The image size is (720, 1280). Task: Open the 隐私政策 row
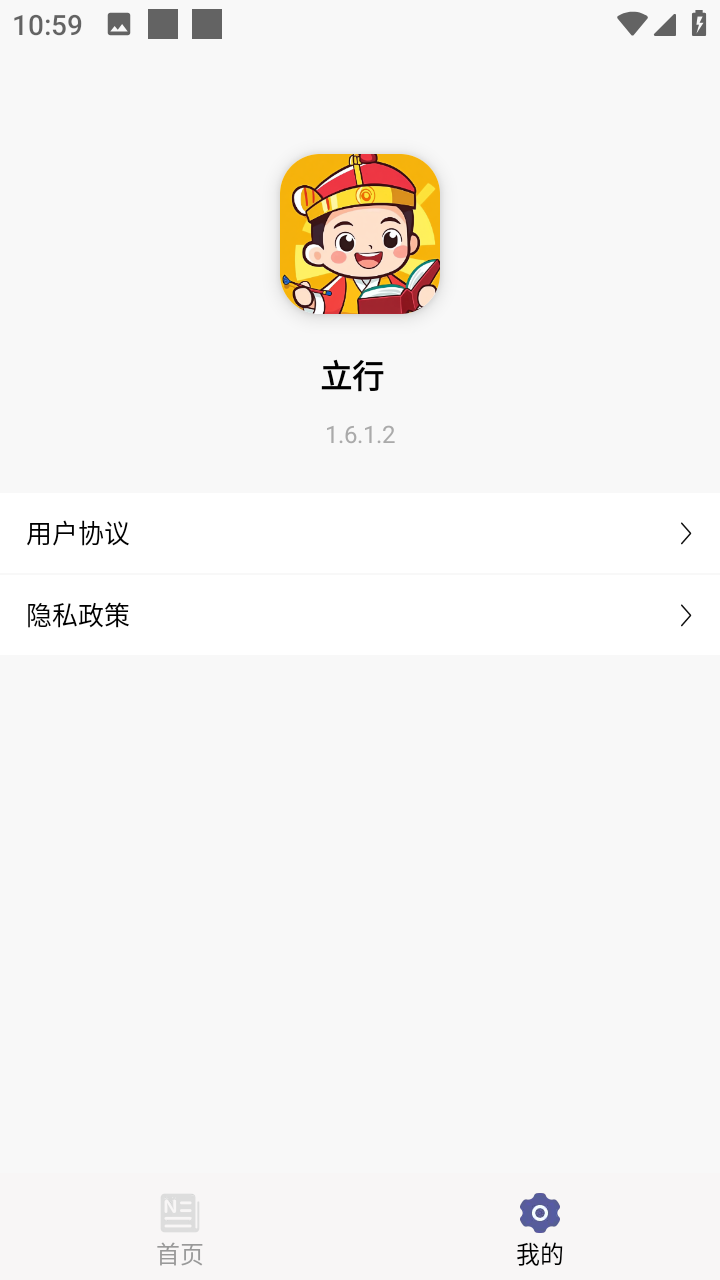click(x=360, y=615)
